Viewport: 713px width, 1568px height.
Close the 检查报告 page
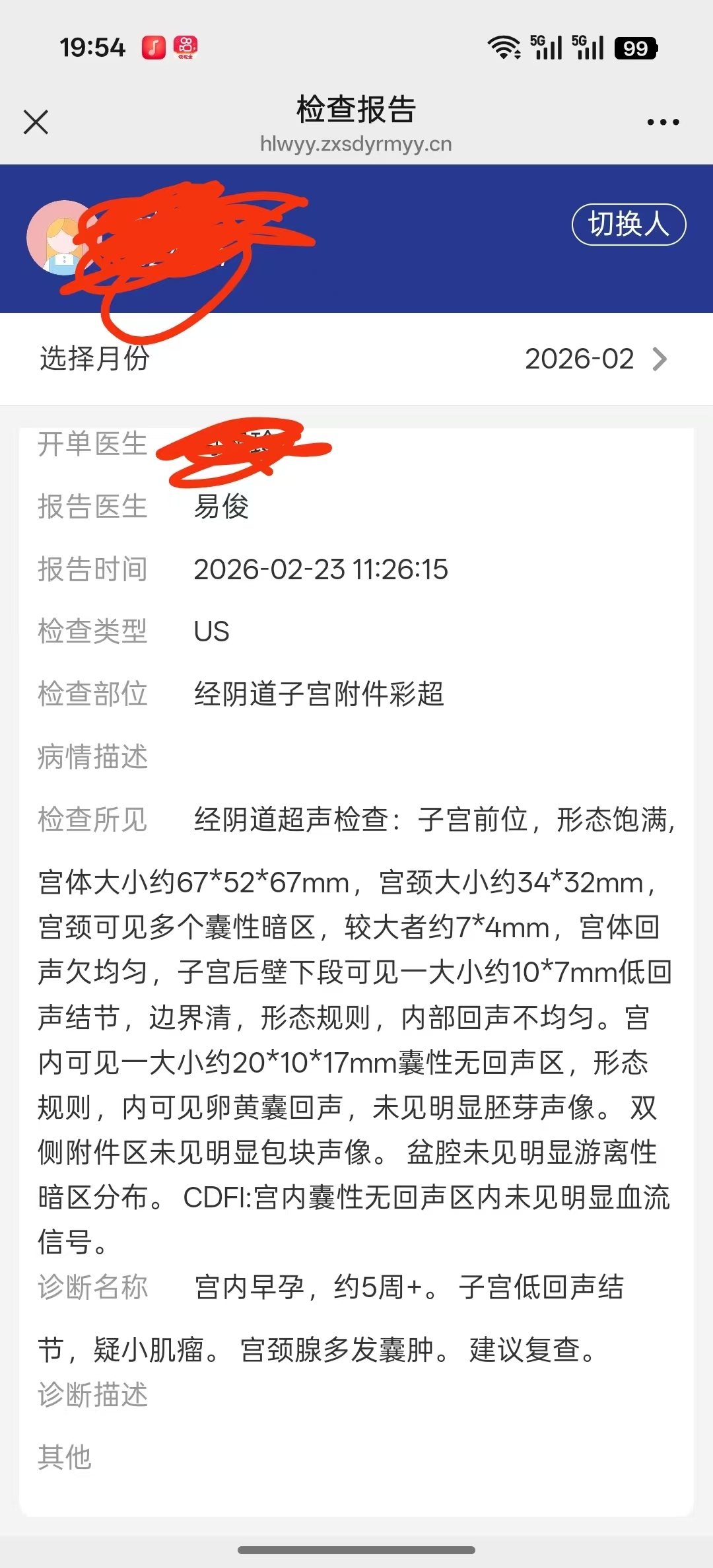(x=36, y=122)
